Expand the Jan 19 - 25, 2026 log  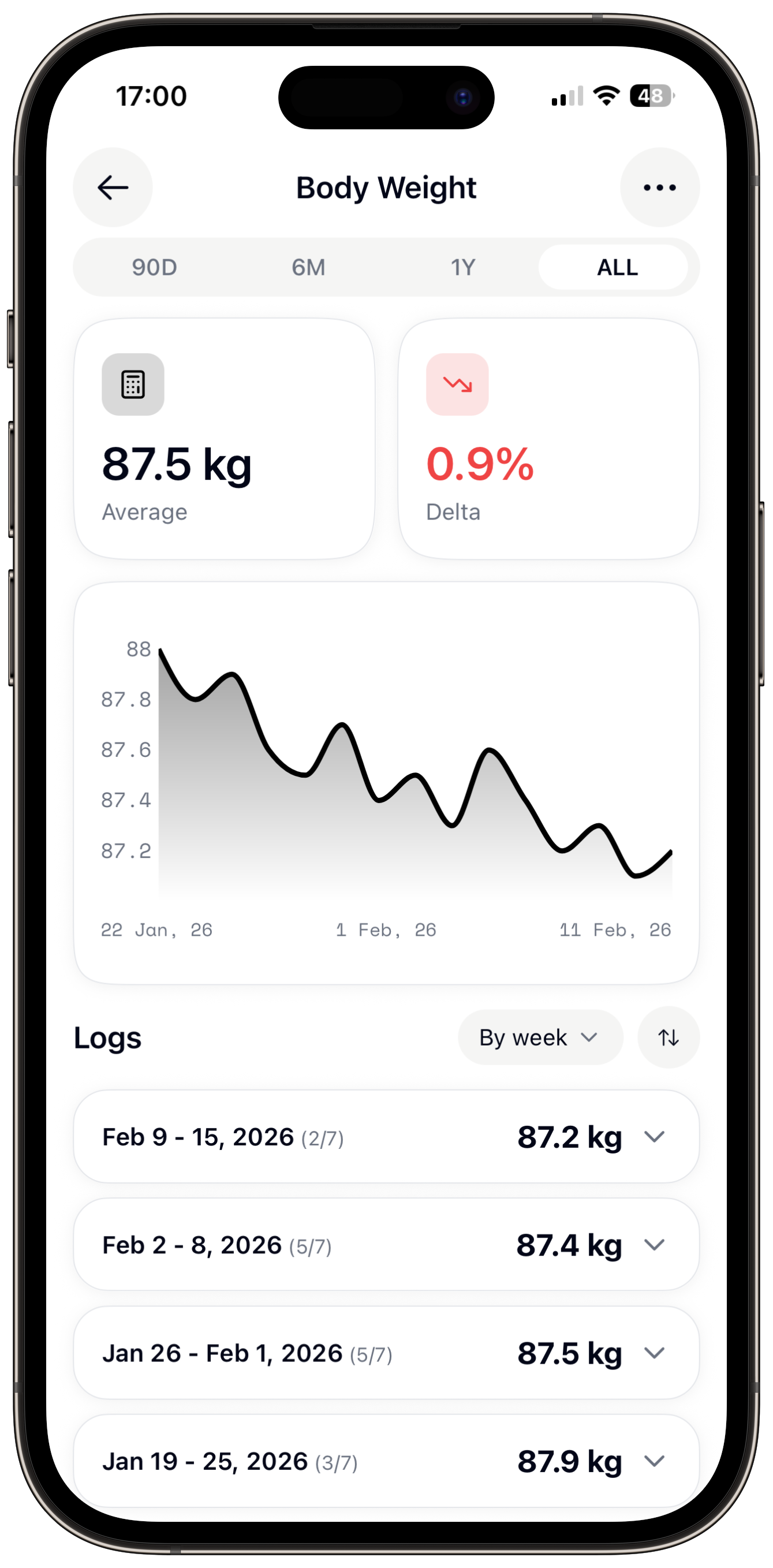pos(653,1461)
